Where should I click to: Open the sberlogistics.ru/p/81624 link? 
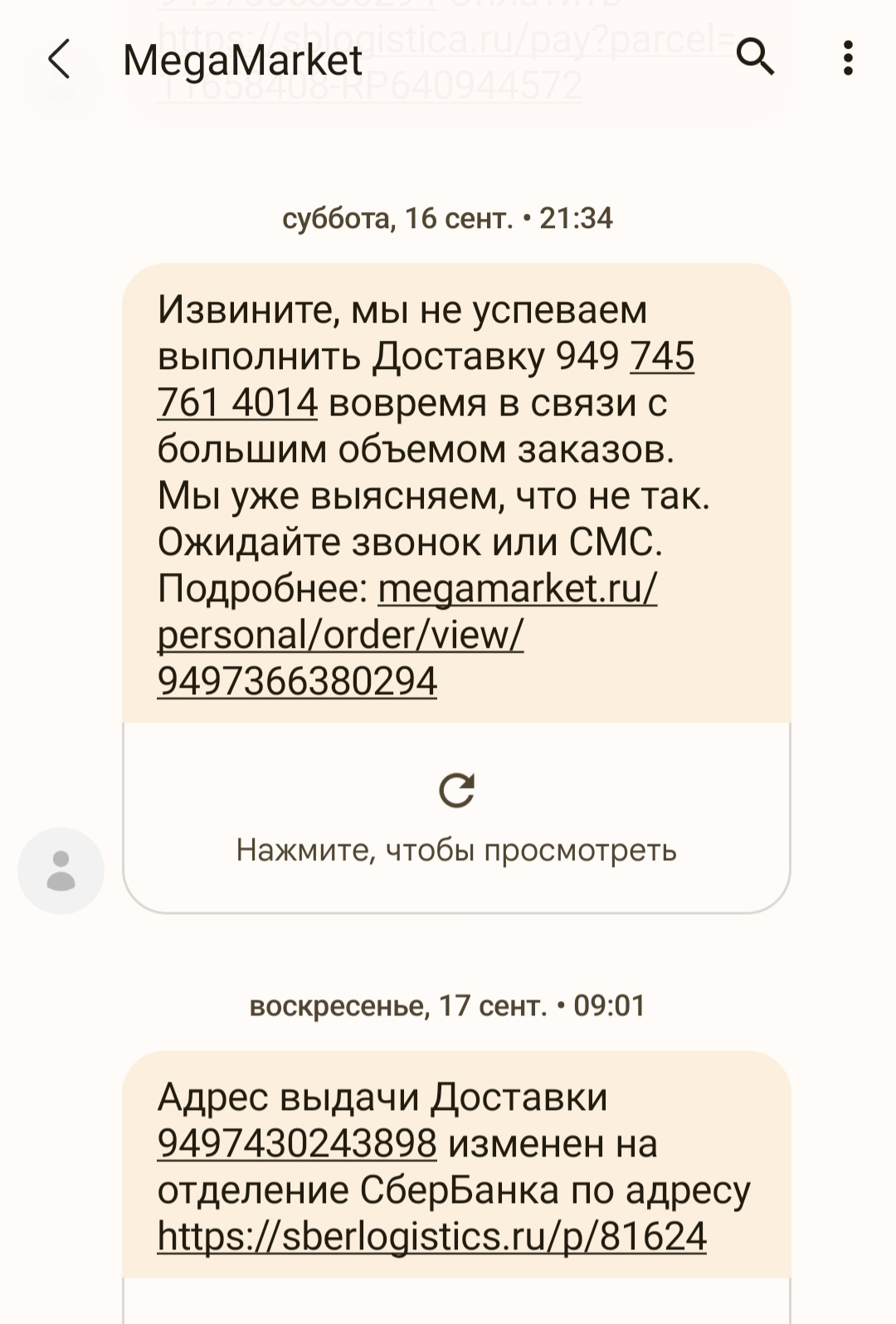[x=431, y=1236]
